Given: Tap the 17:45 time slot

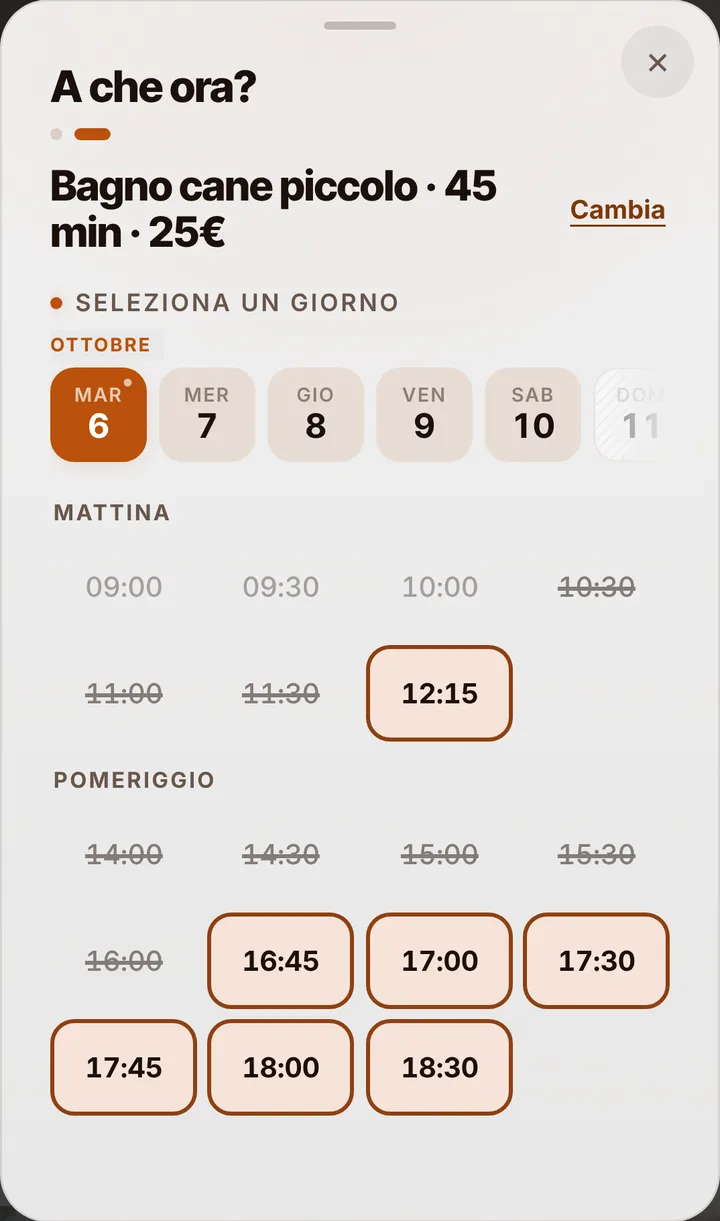Looking at the screenshot, I should (x=124, y=1067).
